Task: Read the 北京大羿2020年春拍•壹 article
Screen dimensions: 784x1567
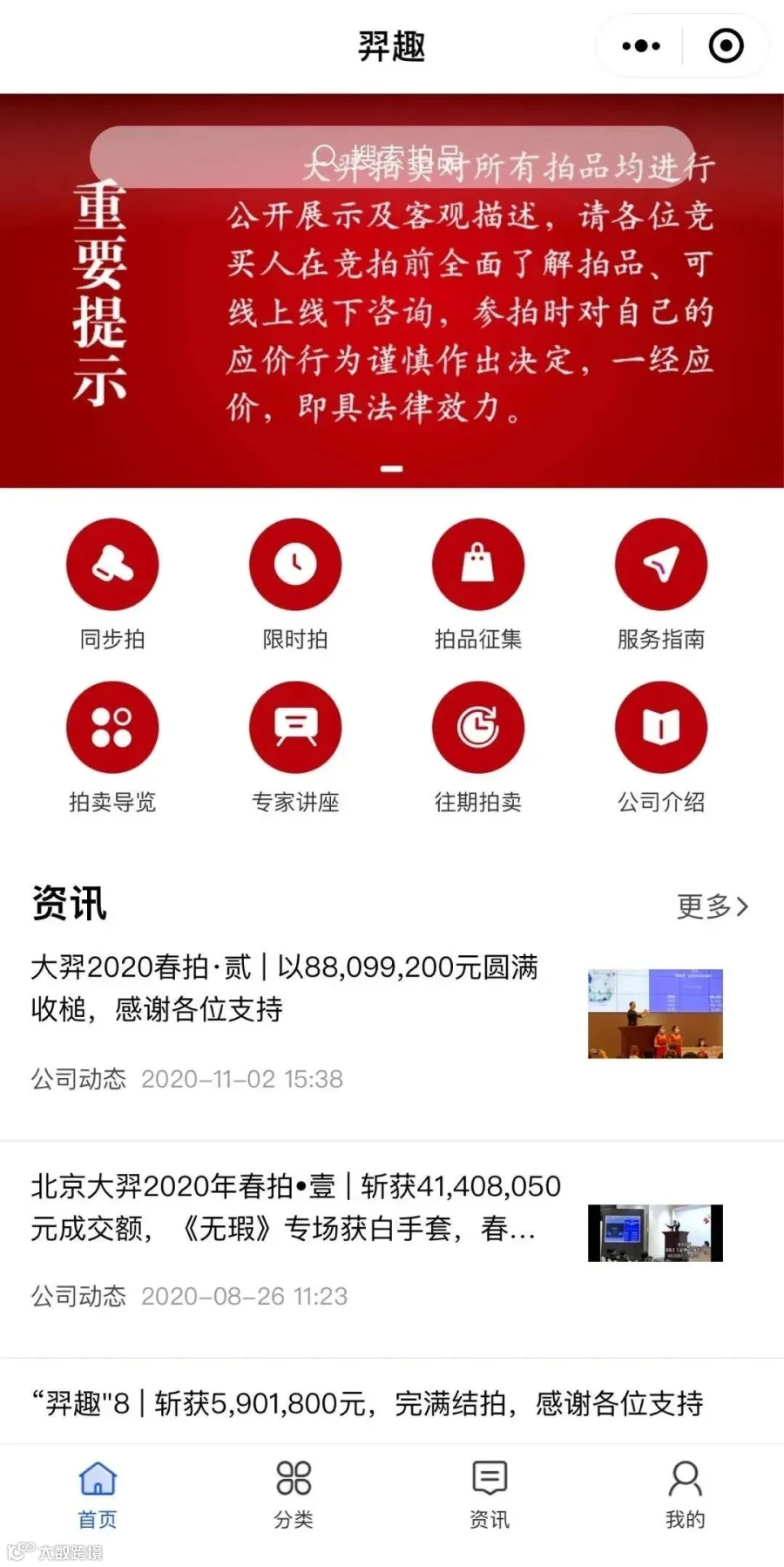Action: (296, 1207)
